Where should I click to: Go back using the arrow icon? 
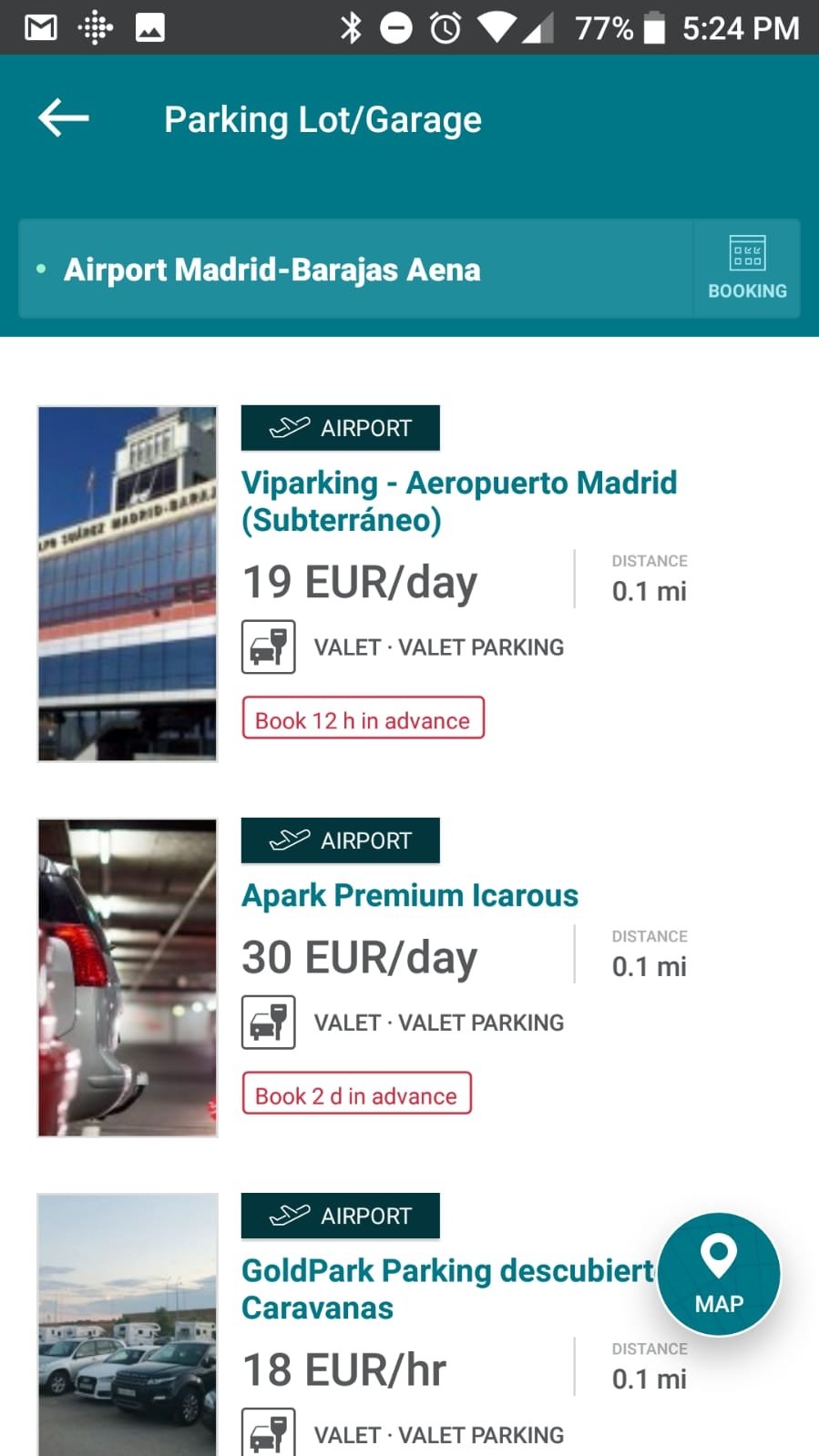63,118
